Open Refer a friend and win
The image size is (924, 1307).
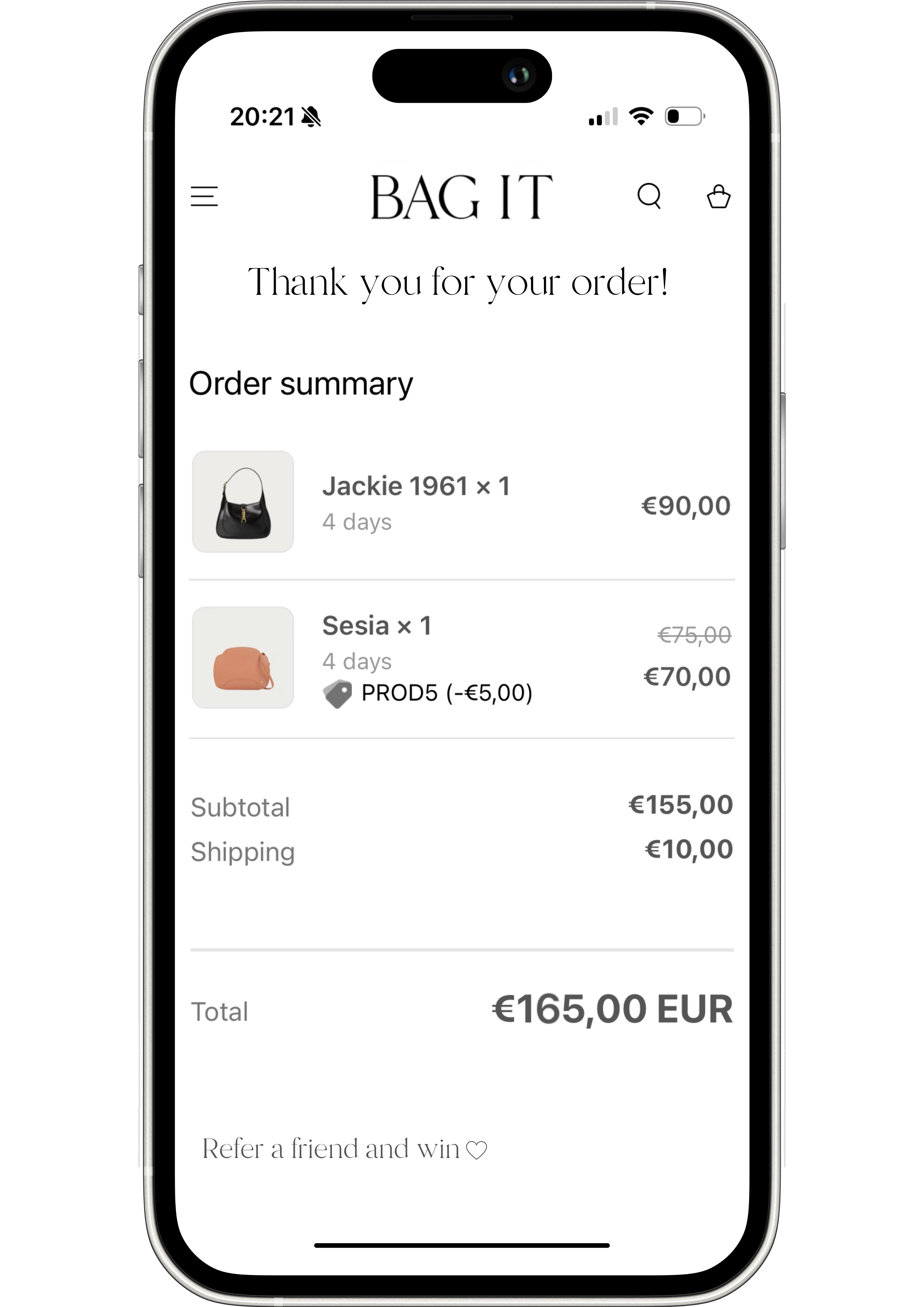click(344, 1149)
